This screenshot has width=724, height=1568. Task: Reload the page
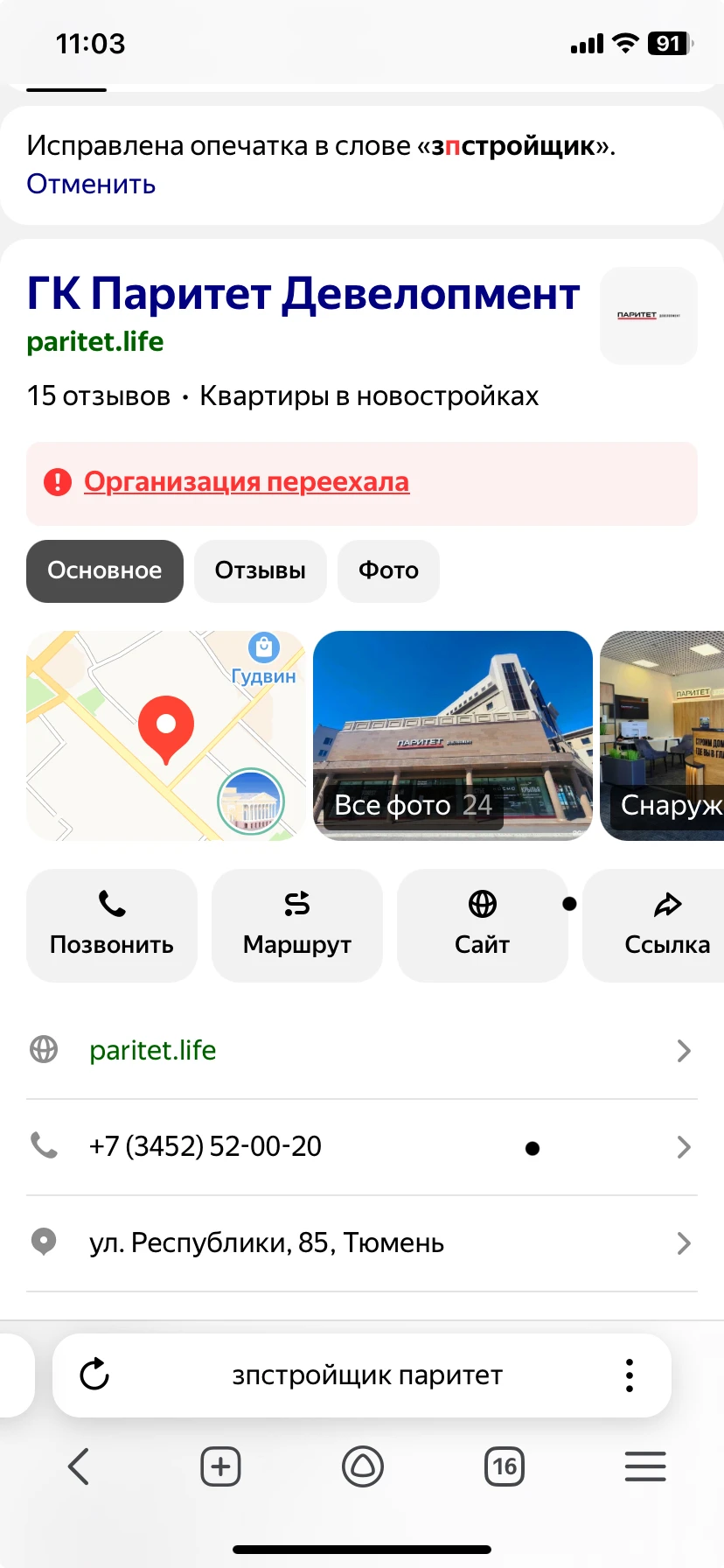coord(94,1375)
